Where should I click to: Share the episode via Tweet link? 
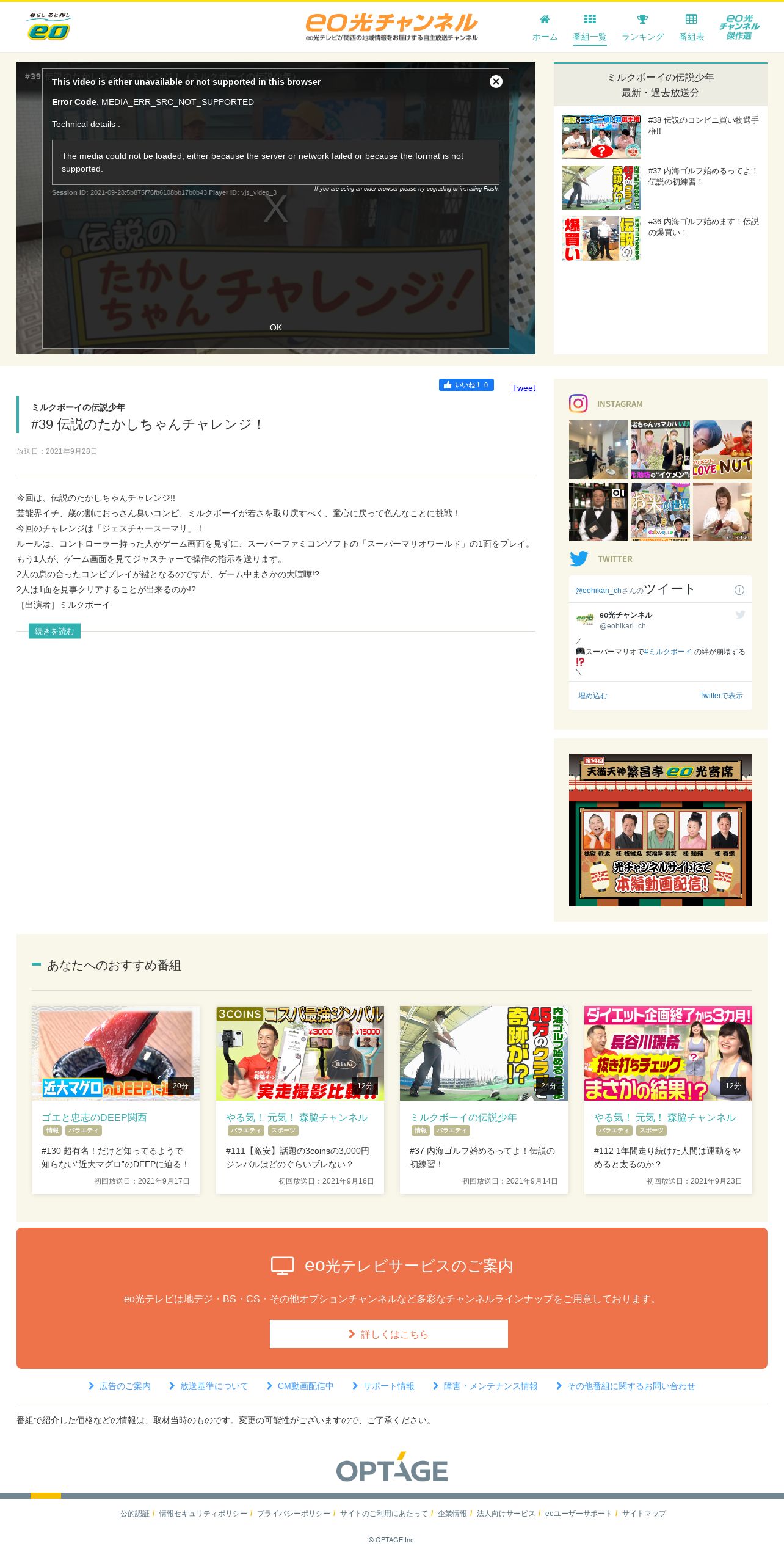pyautogui.click(x=523, y=388)
